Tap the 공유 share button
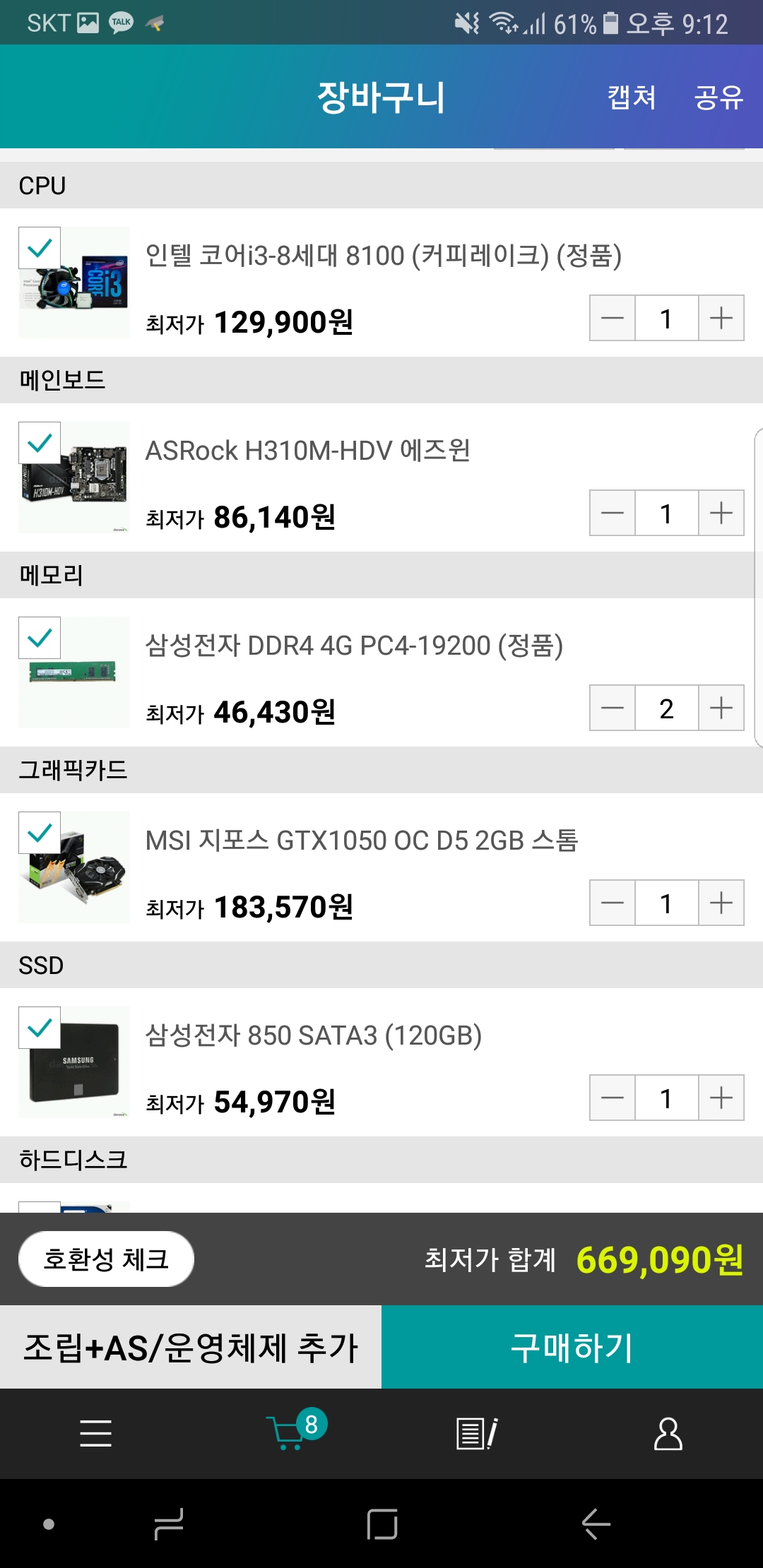 click(x=718, y=97)
